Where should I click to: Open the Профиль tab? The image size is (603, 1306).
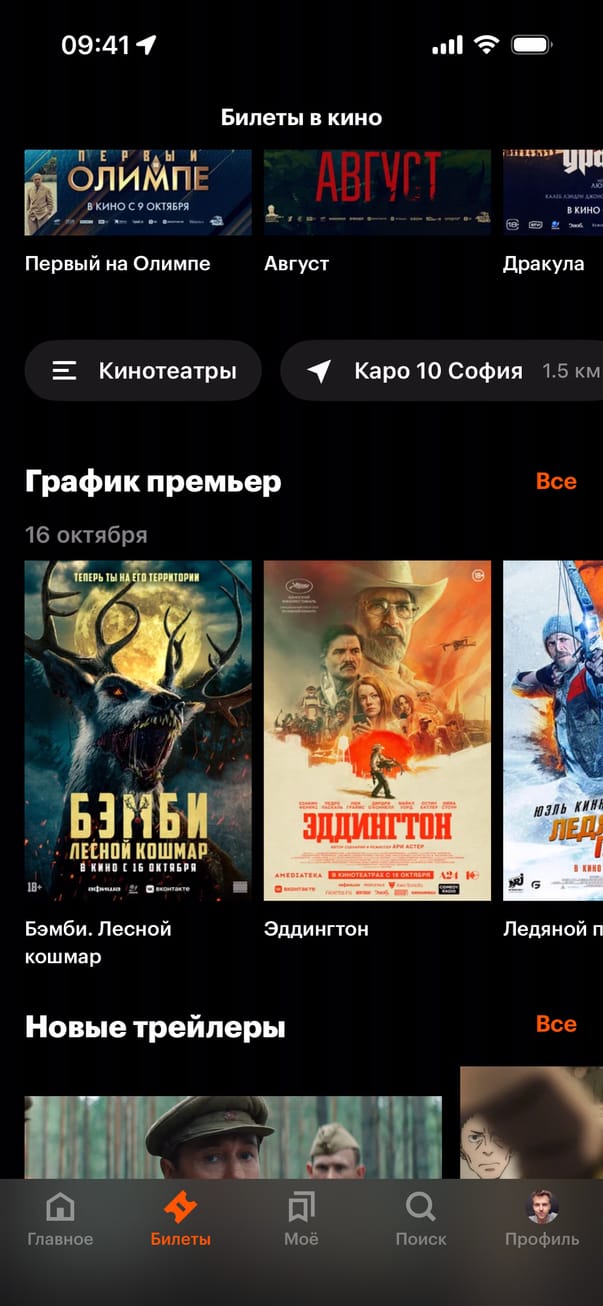pyautogui.click(x=541, y=1220)
